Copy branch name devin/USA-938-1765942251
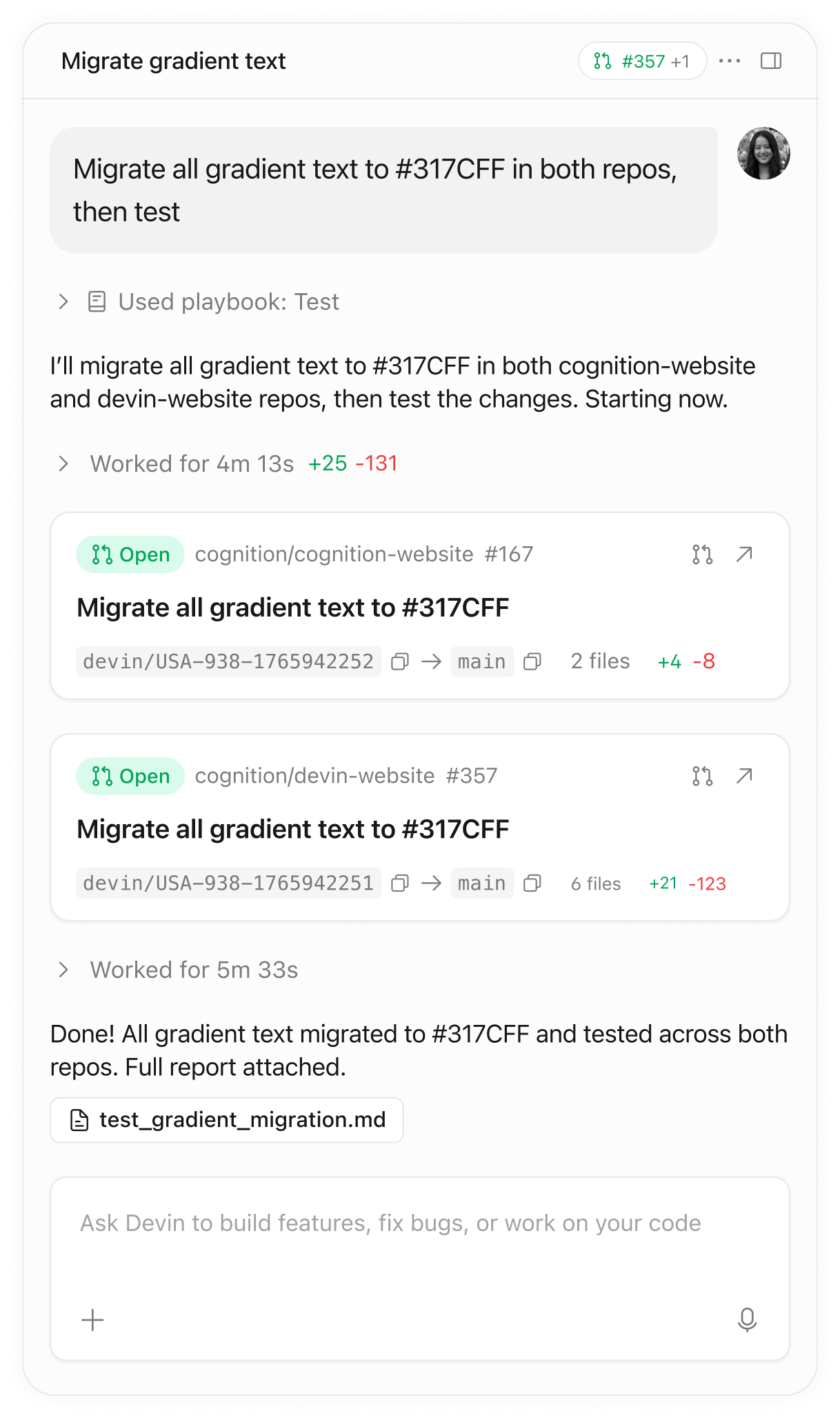Screen dimensions: 840x1418 (400, 883)
